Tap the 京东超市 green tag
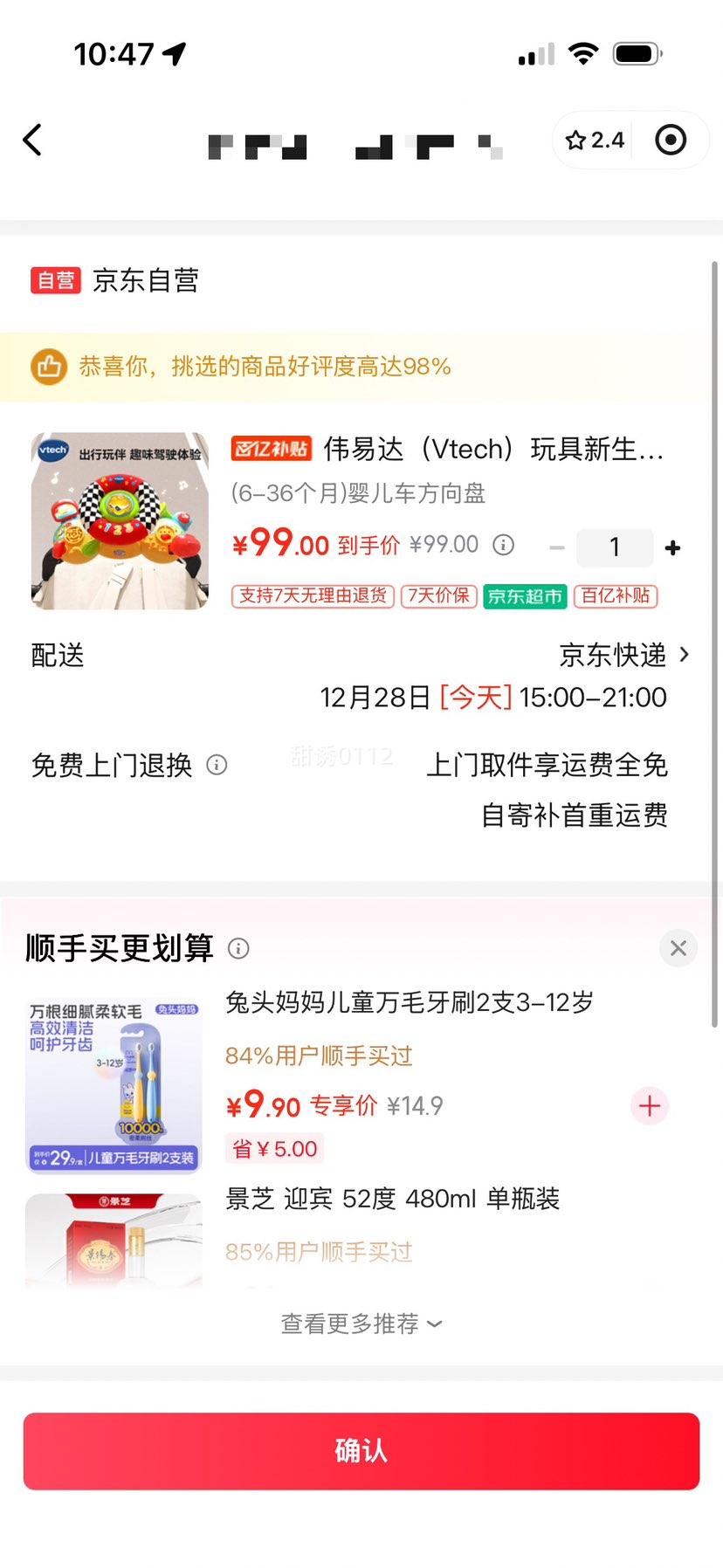 coord(525,597)
